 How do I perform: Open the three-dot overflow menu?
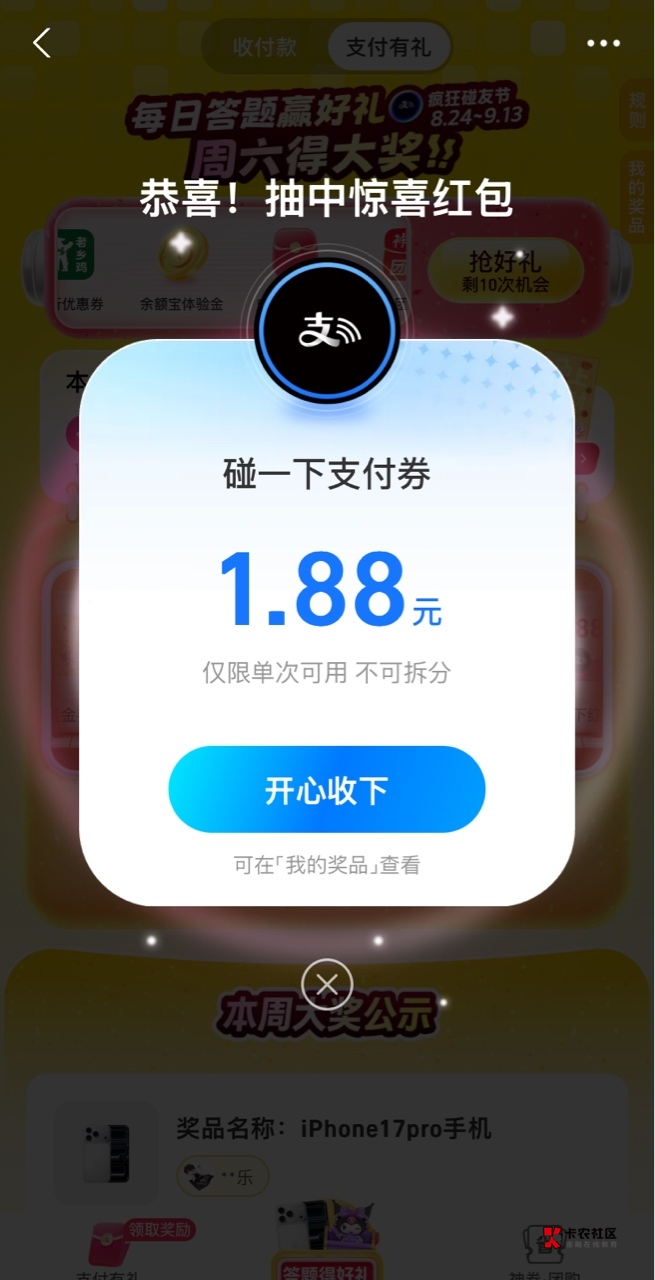click(604, 43)
